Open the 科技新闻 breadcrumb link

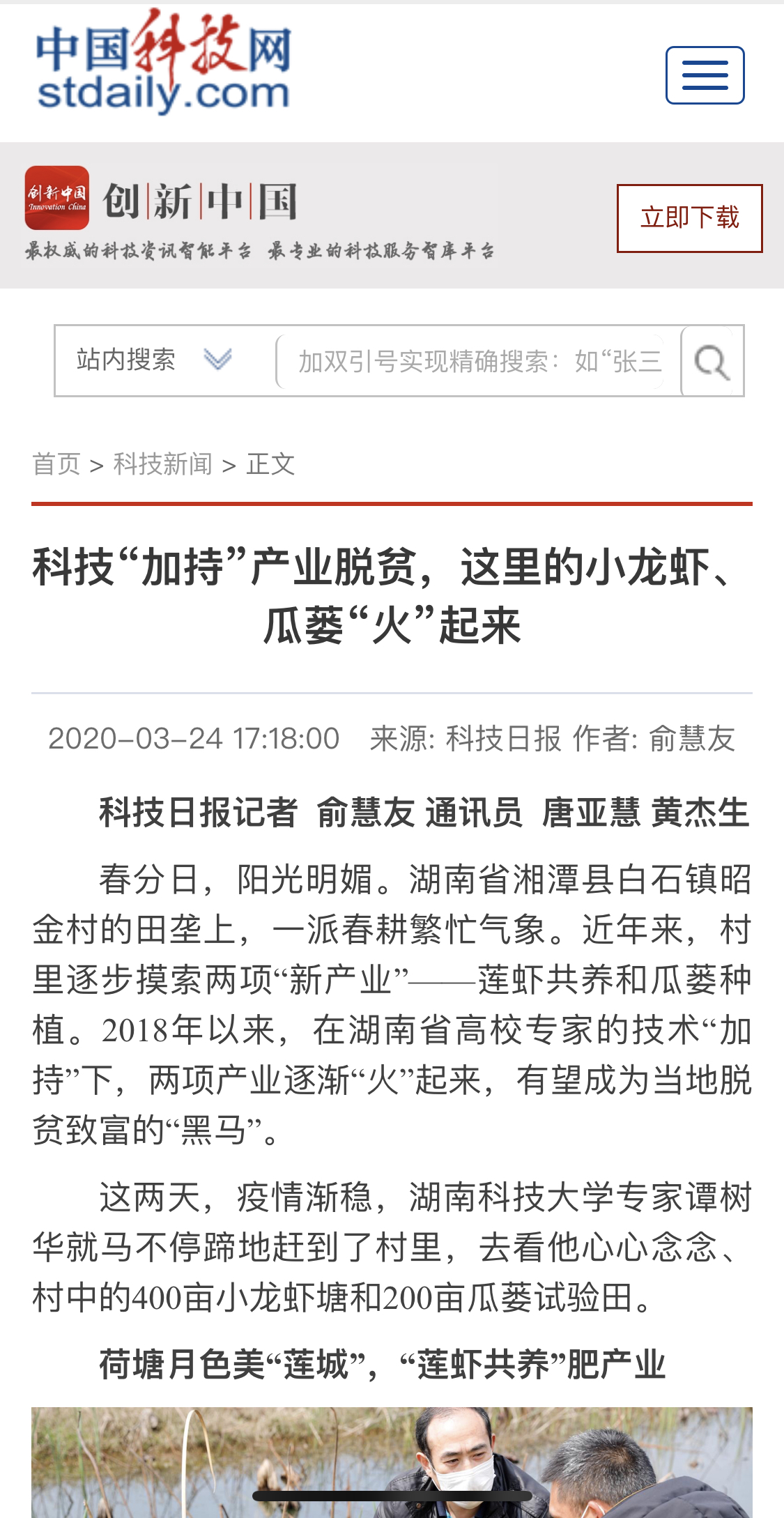pos(163,464)
